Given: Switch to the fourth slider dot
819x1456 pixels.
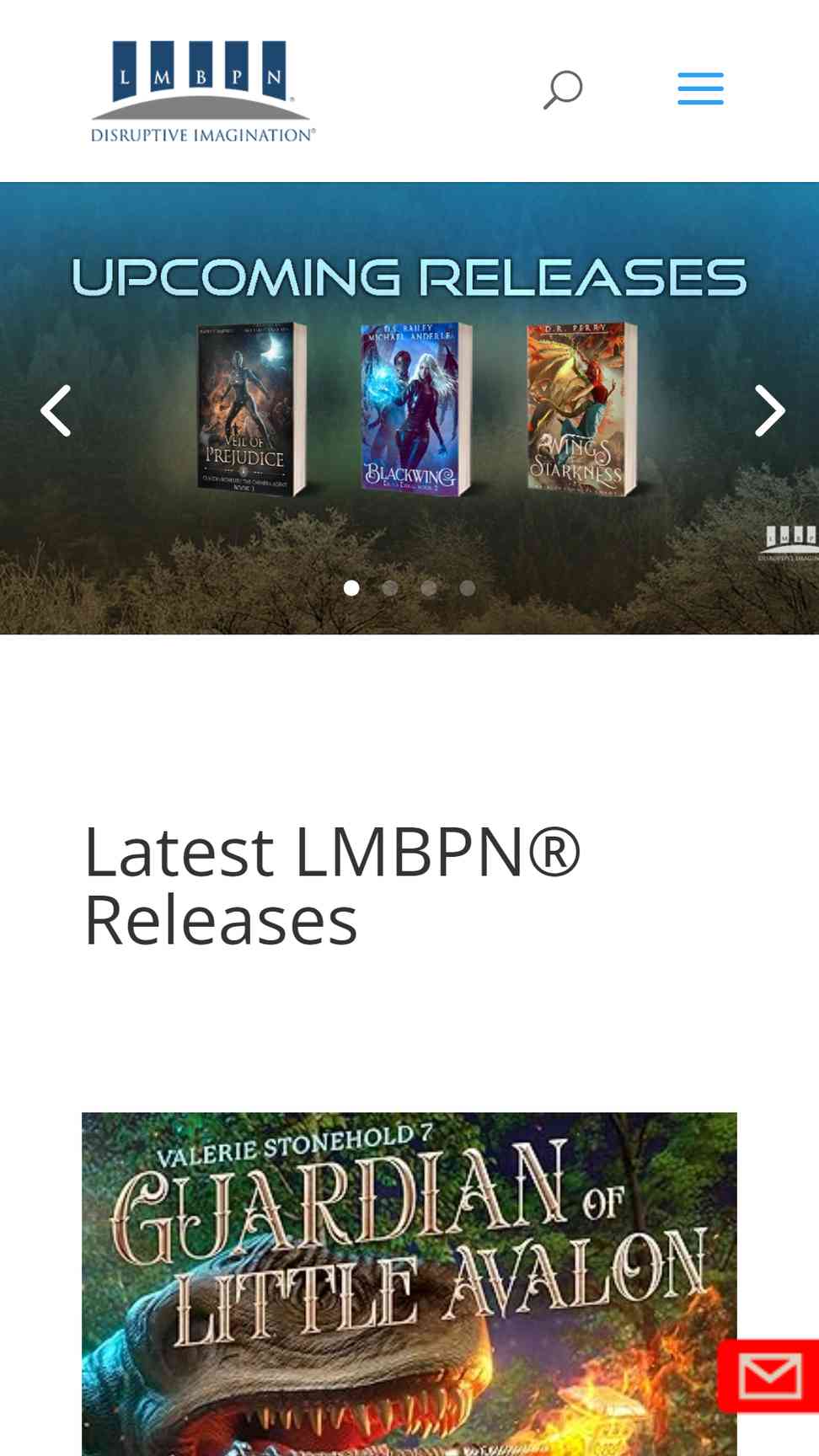Looking at the screenshot, I should point(468,588).
